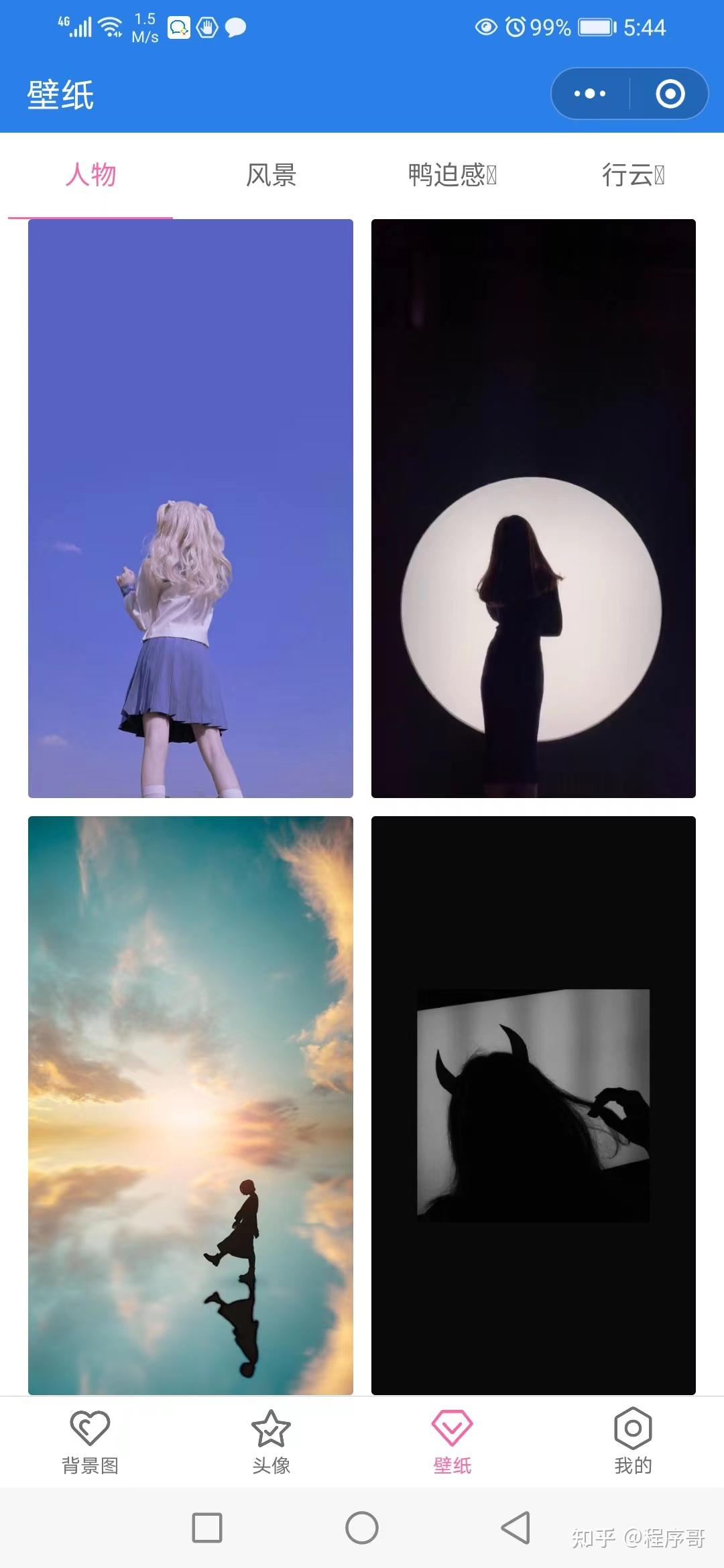Image resolution: width=724 pixels, height=1568 pixels.
Task: Close the mini program with circle button
Action: (670, 94)
